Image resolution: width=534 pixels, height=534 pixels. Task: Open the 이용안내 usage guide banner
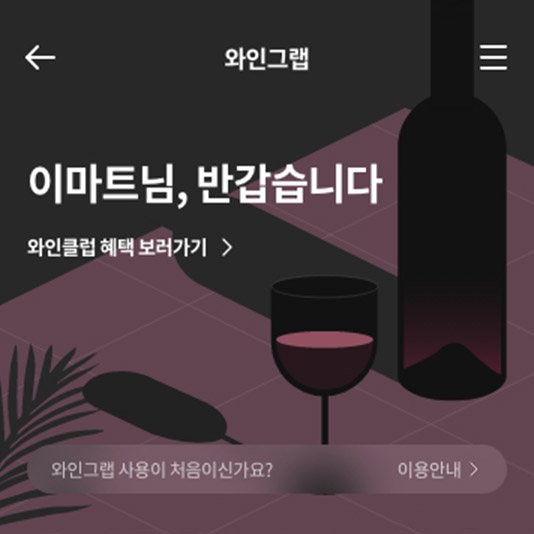pos(267,469)
